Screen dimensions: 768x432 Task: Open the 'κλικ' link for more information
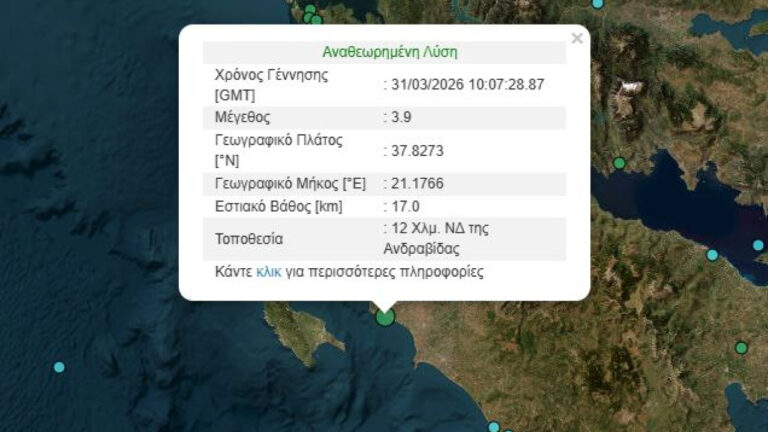(x=268, y=271)
